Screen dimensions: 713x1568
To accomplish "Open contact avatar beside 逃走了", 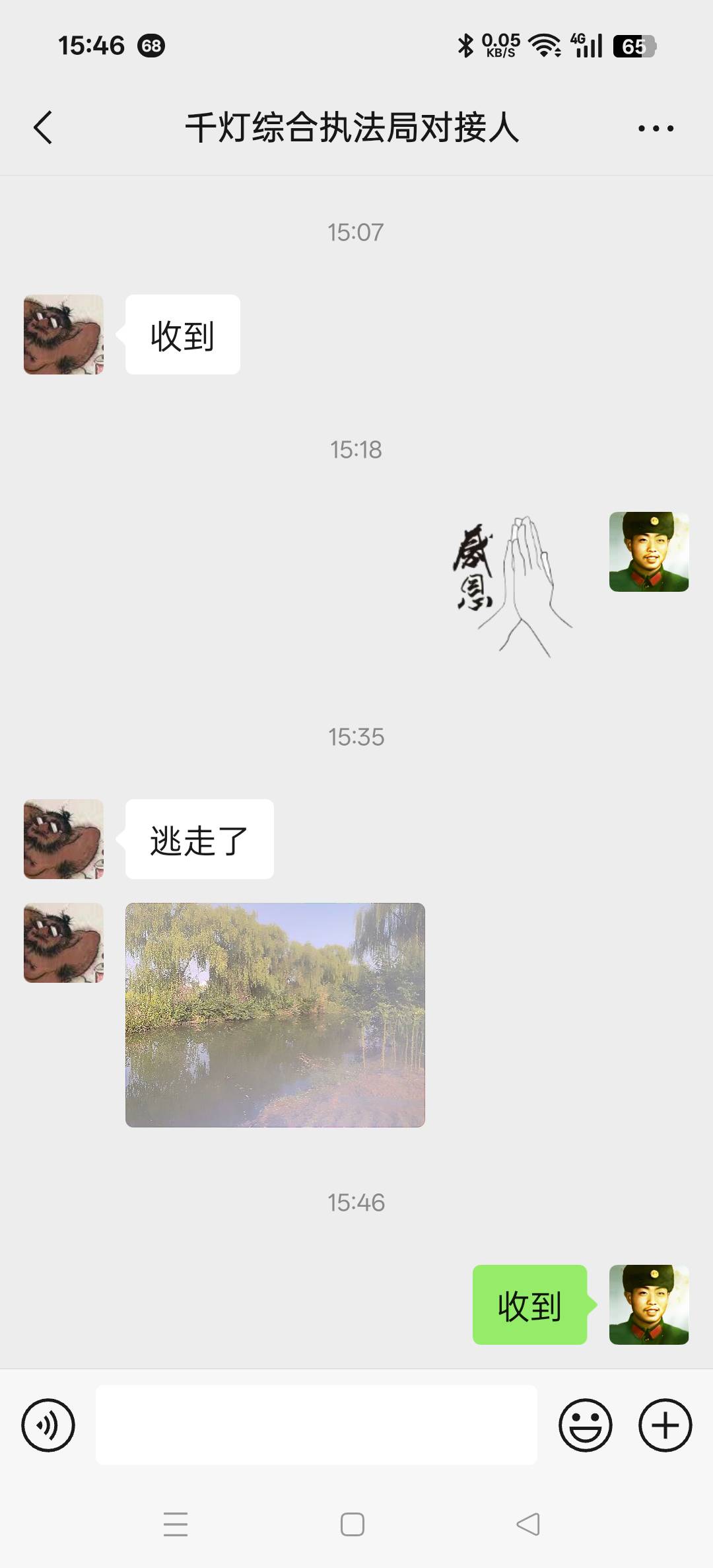I will click(63, 839).
